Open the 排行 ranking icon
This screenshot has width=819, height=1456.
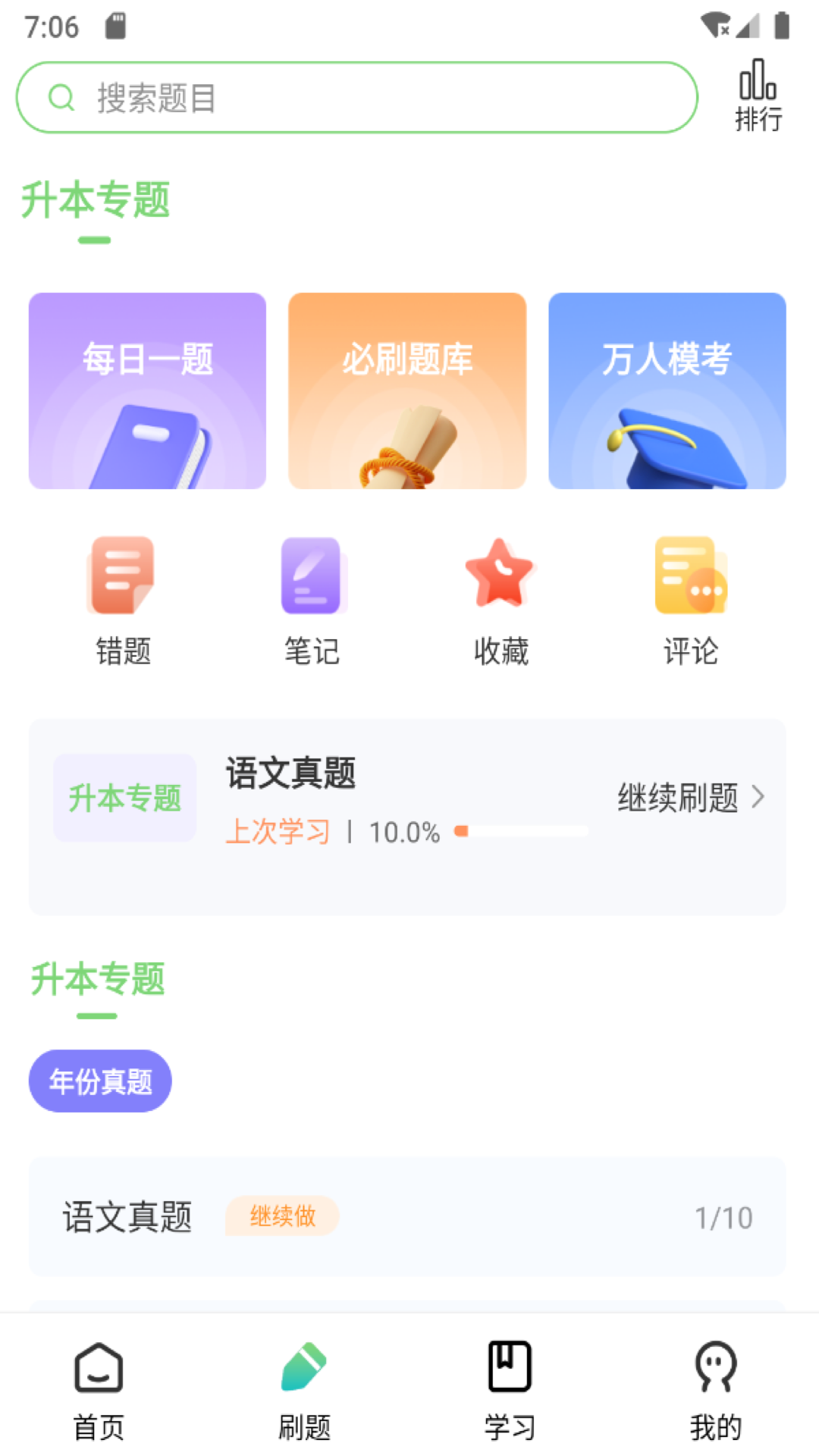point(758,95)
